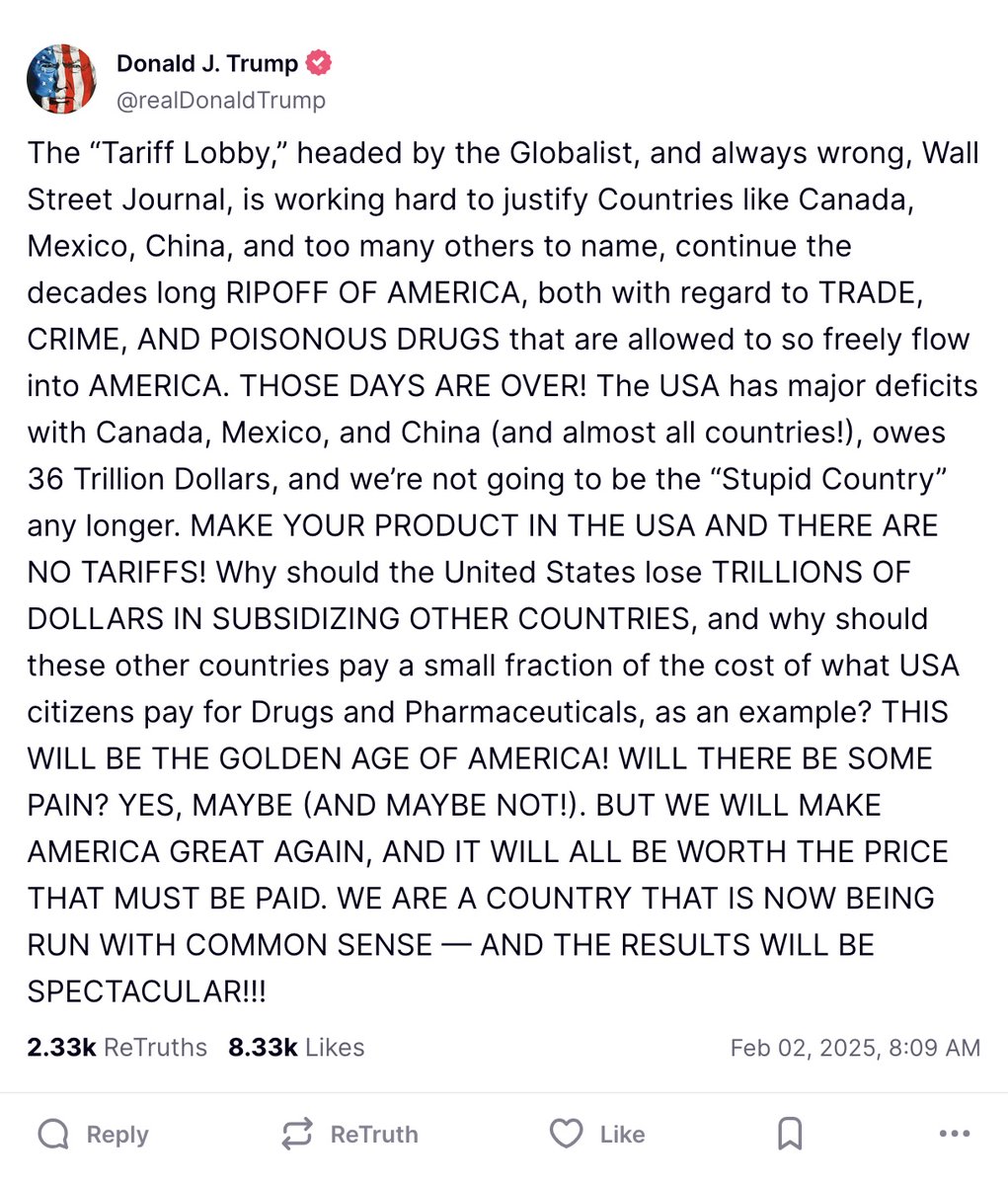Reply to this post

coord(93,1135)
